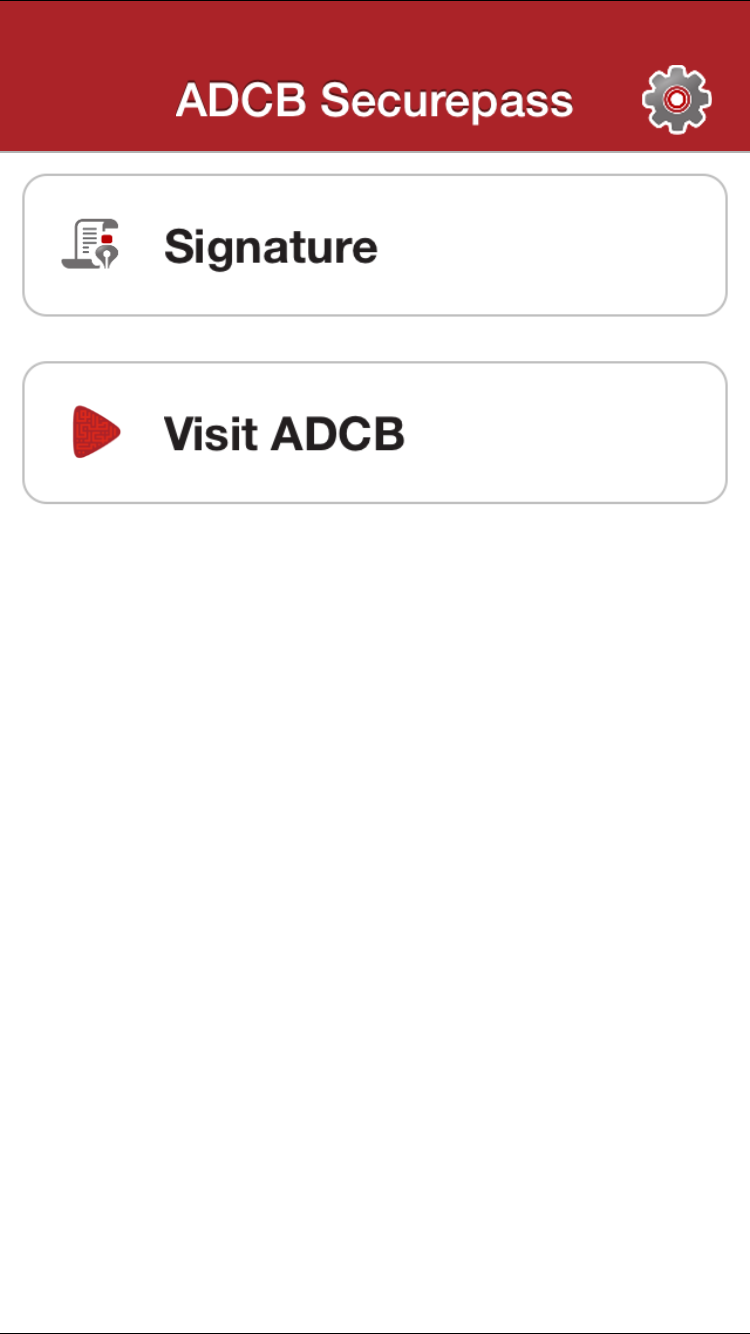Click the signature scroll icon
Viewport: 750px width, 1334px height.
click(91, 244)
